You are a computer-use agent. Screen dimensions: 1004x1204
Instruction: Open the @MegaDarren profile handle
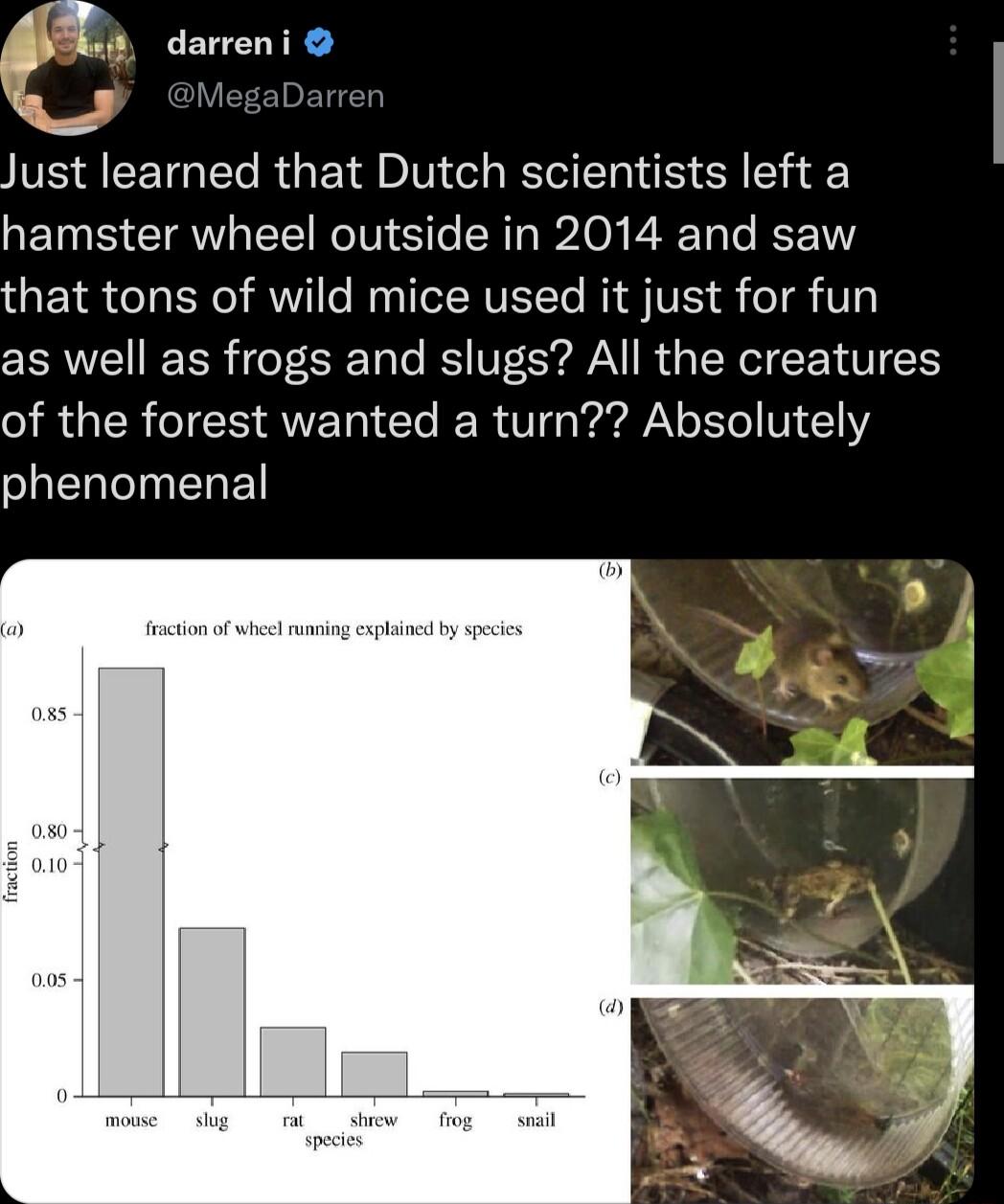pyautogui.click(x=275, y=96)
